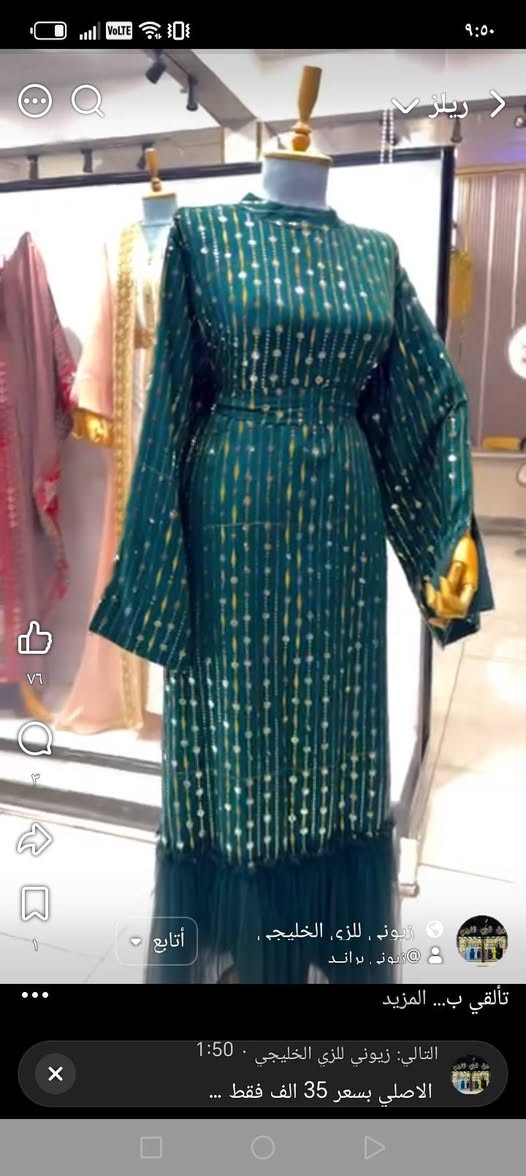The width and height of the screenshot is (526, 1176).
Task: Tap the system home button
Action: 263,1147
